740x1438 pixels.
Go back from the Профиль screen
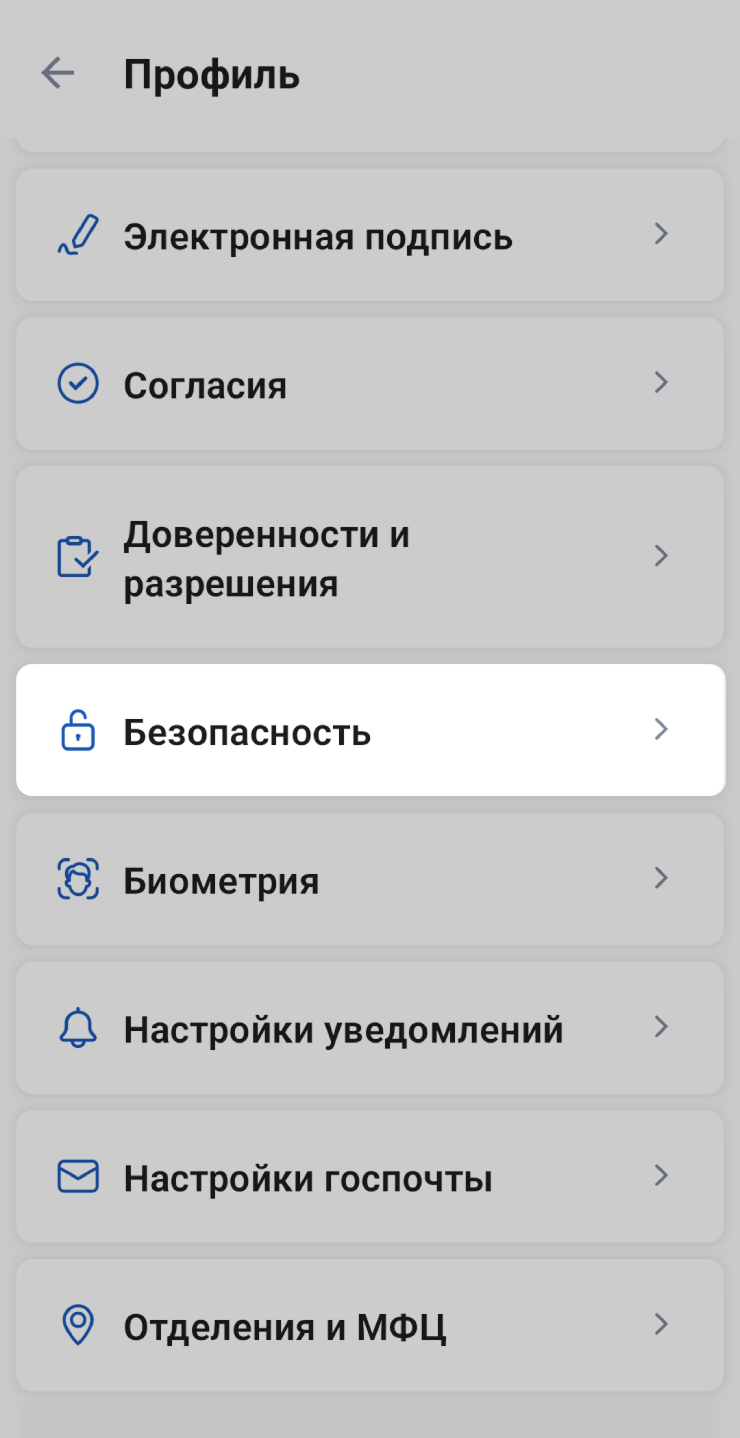click(58, 74)
